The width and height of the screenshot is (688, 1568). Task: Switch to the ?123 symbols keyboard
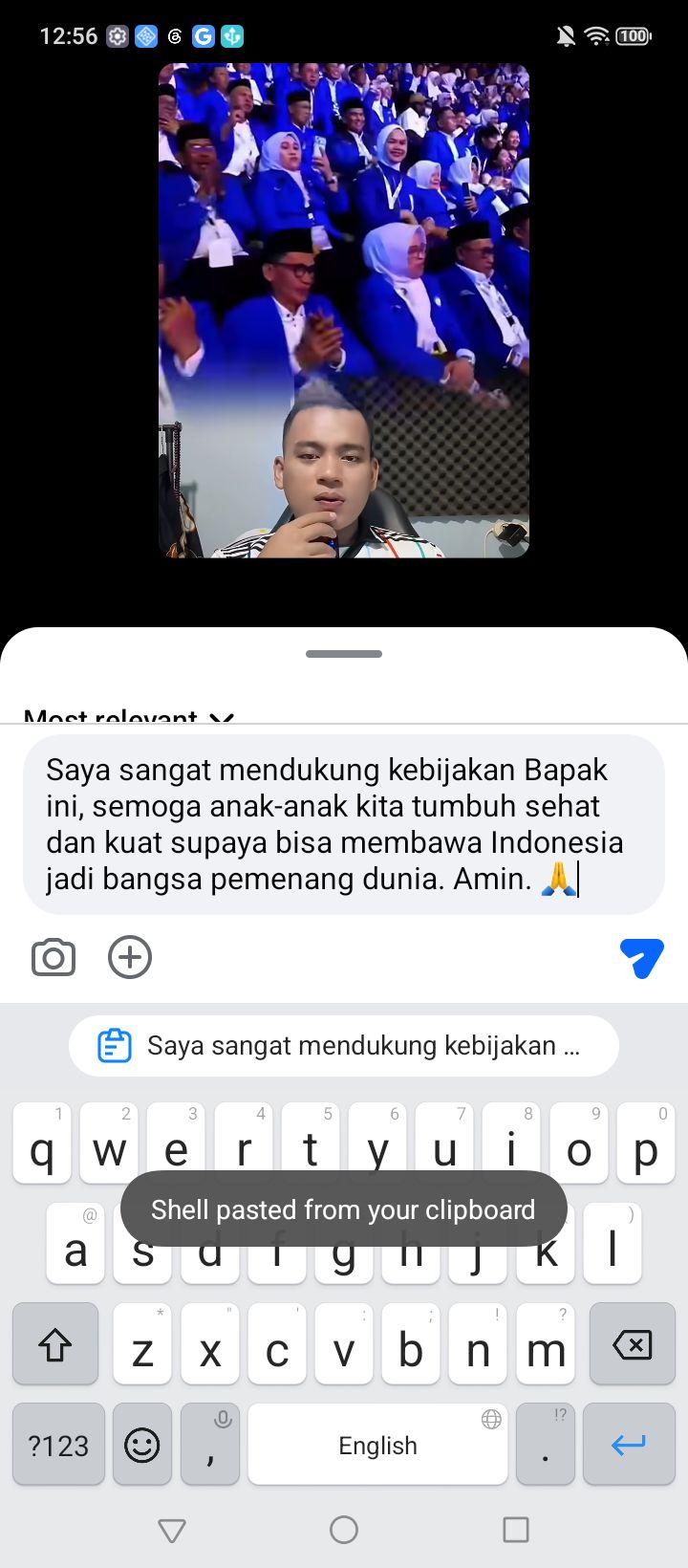coord(58,1445)
